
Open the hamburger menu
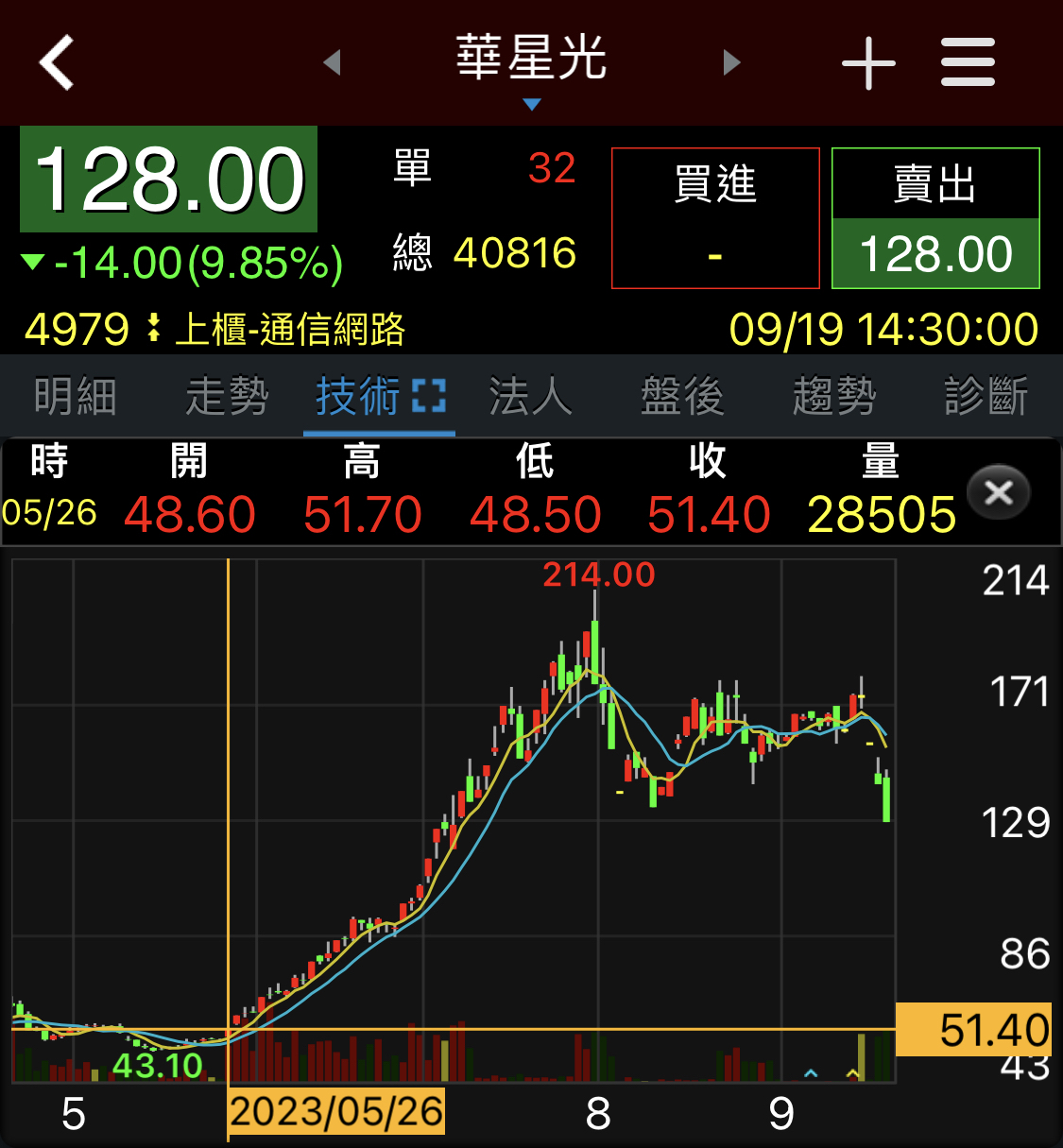tap(968, 63)
